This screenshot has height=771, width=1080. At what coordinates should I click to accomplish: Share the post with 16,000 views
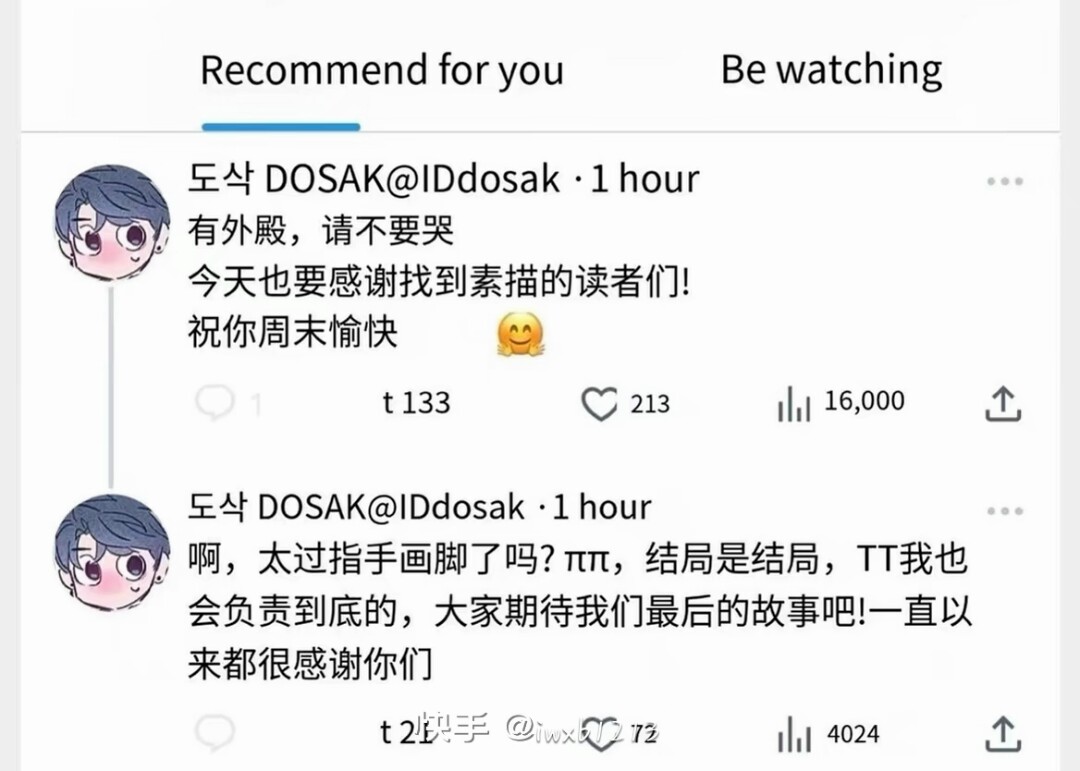tap(1002, 404)
